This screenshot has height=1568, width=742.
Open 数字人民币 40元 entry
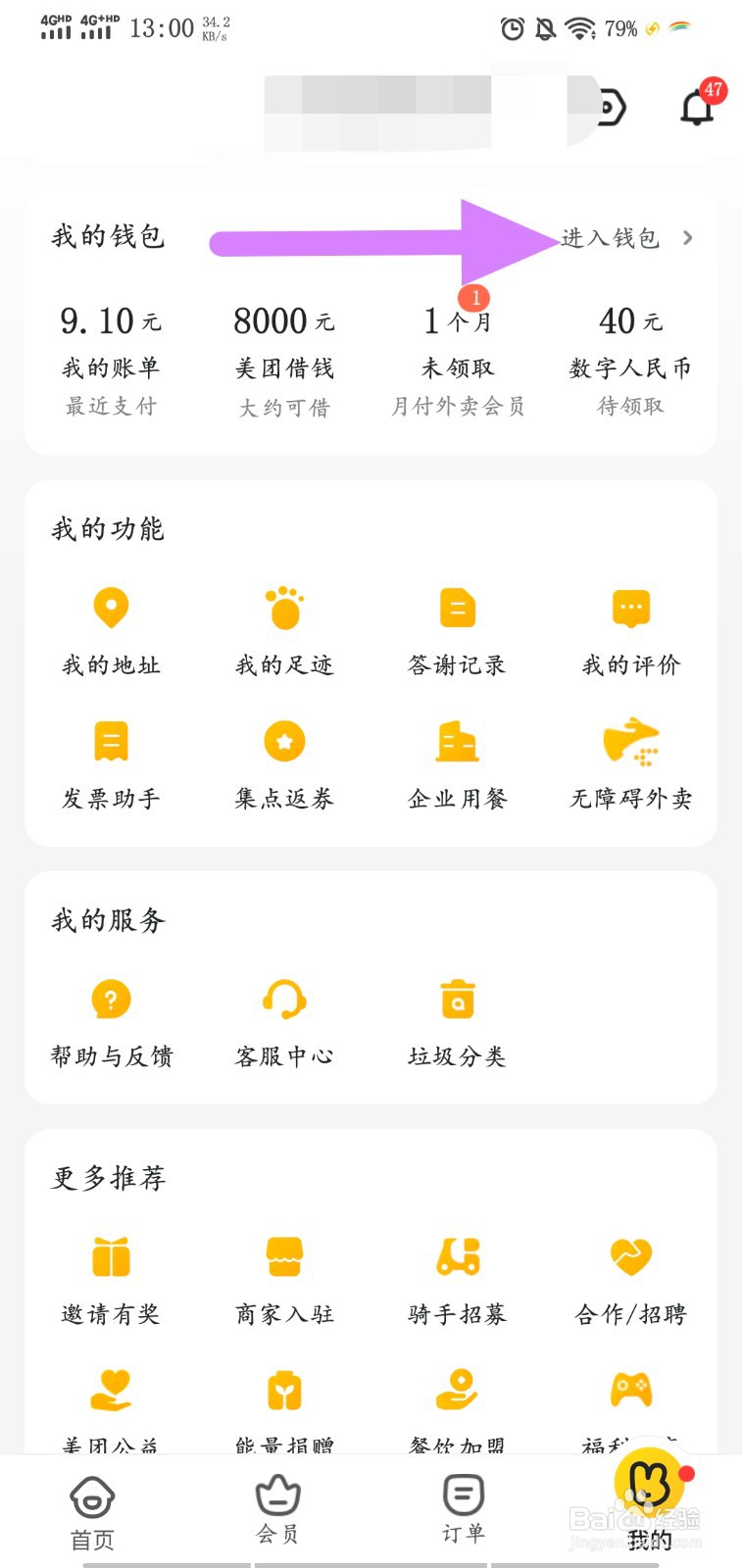click(x=631, y=361)
